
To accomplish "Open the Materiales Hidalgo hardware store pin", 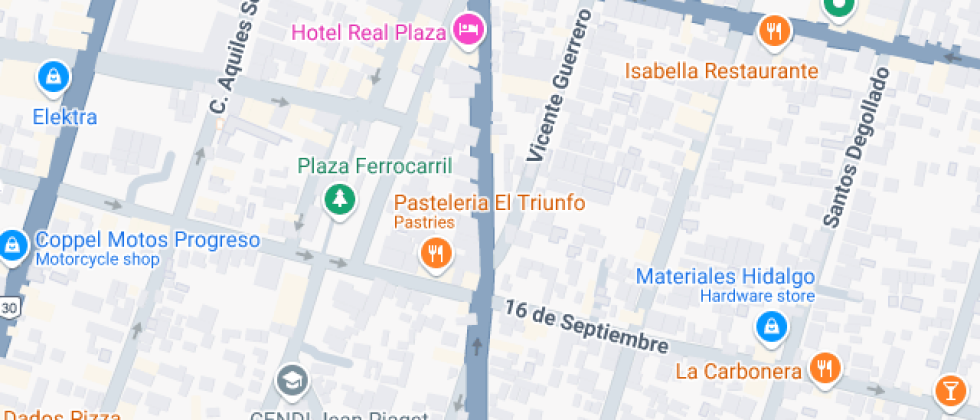I will [770, 326].
